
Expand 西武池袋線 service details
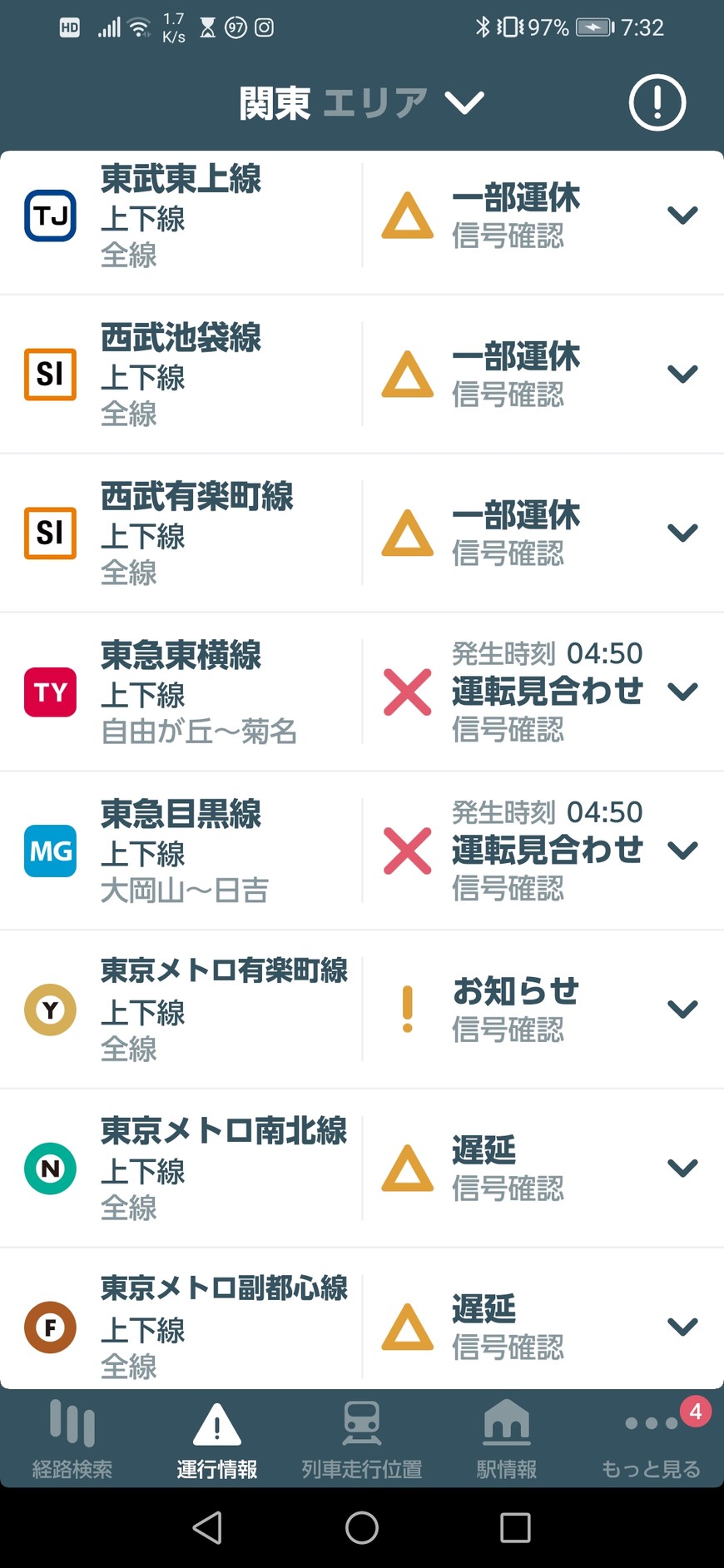pyautogui.click(x=682, y=374)
